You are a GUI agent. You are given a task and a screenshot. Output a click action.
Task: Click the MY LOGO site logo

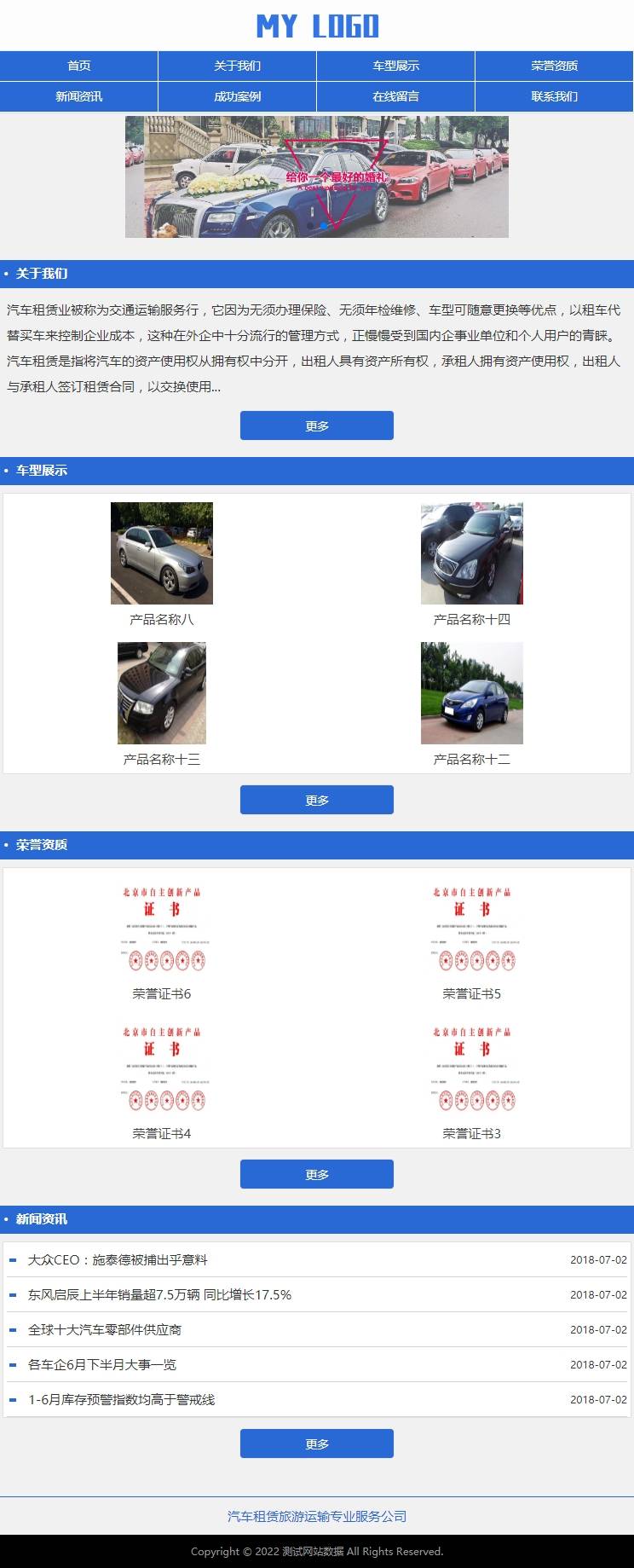click(317, 26)
